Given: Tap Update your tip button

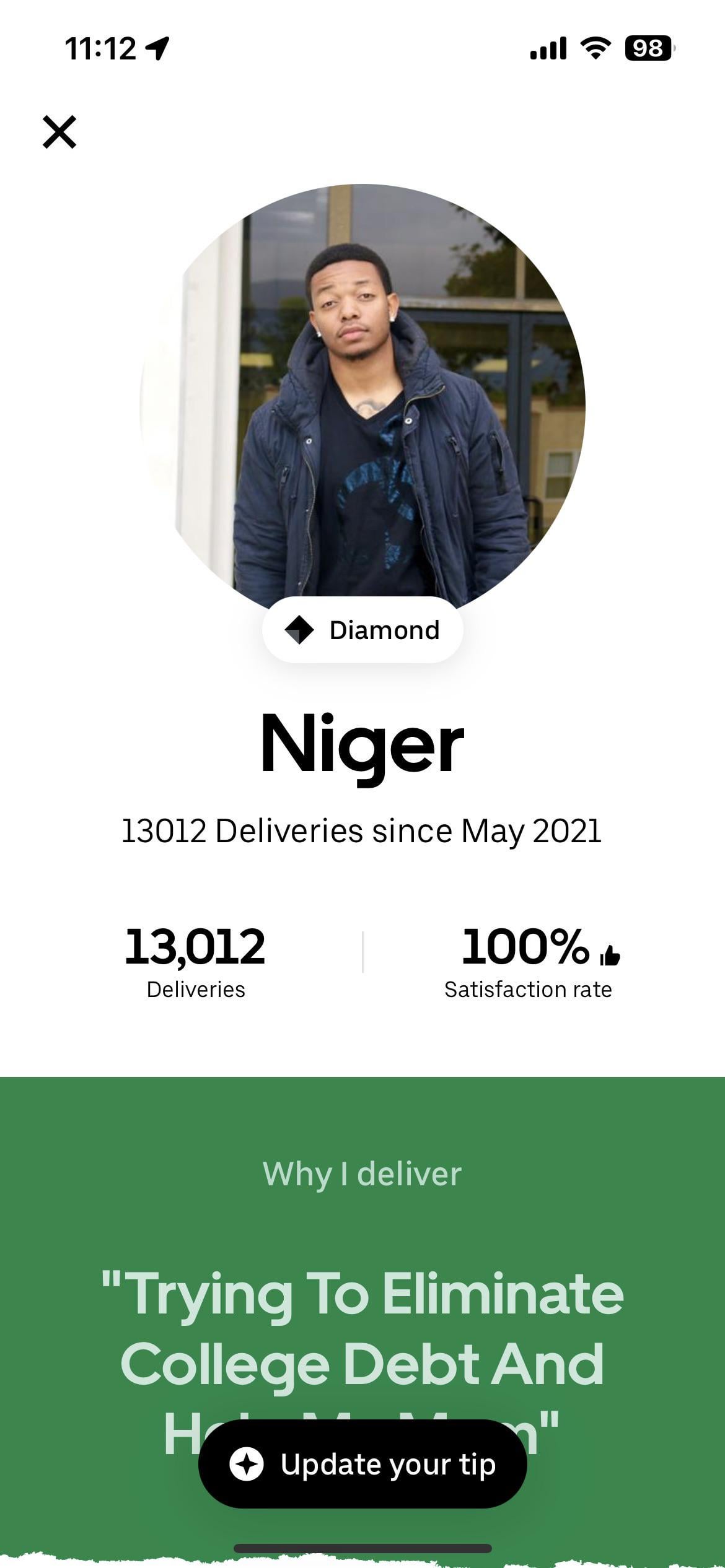Looking at the screenshot, I should [362, 1465].
